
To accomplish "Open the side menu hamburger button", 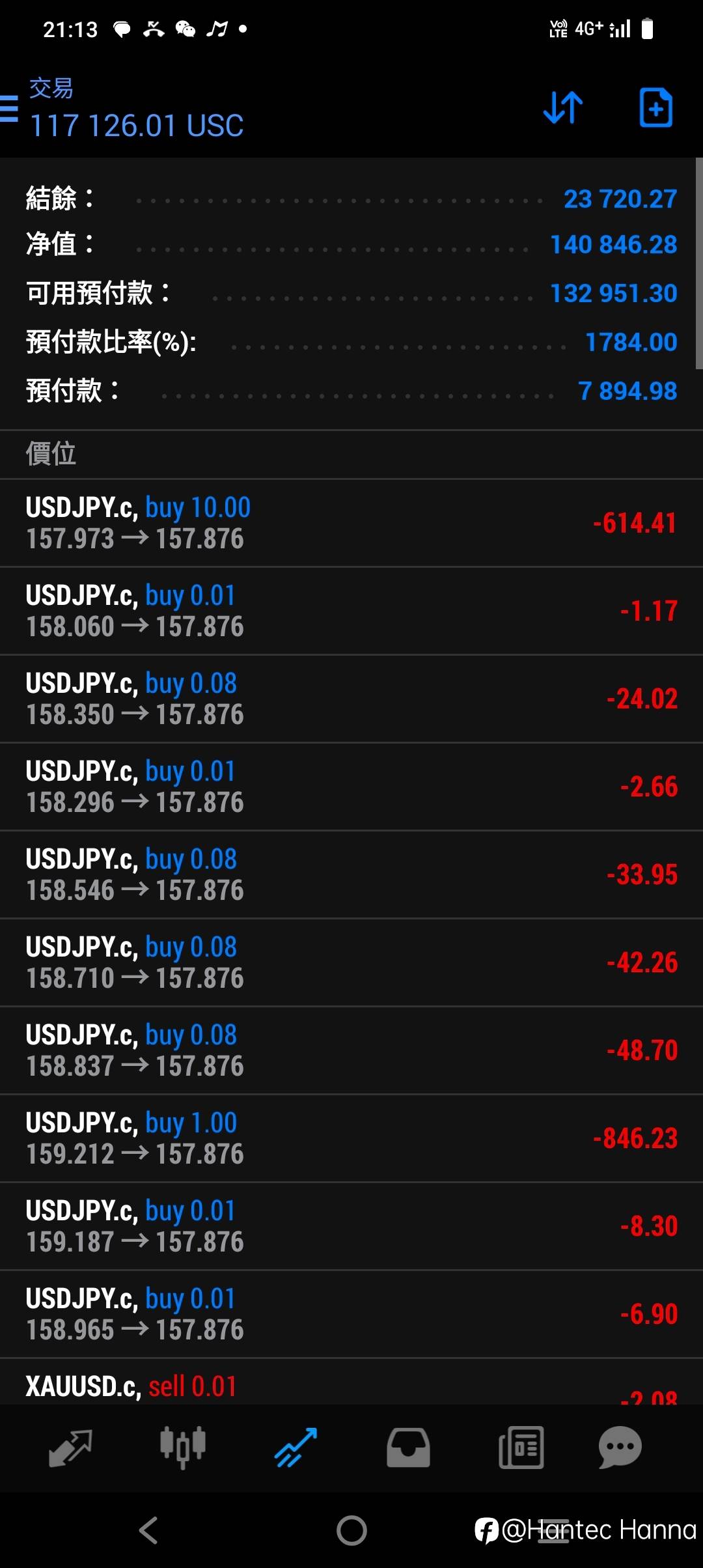I will [x=8, y=109].
